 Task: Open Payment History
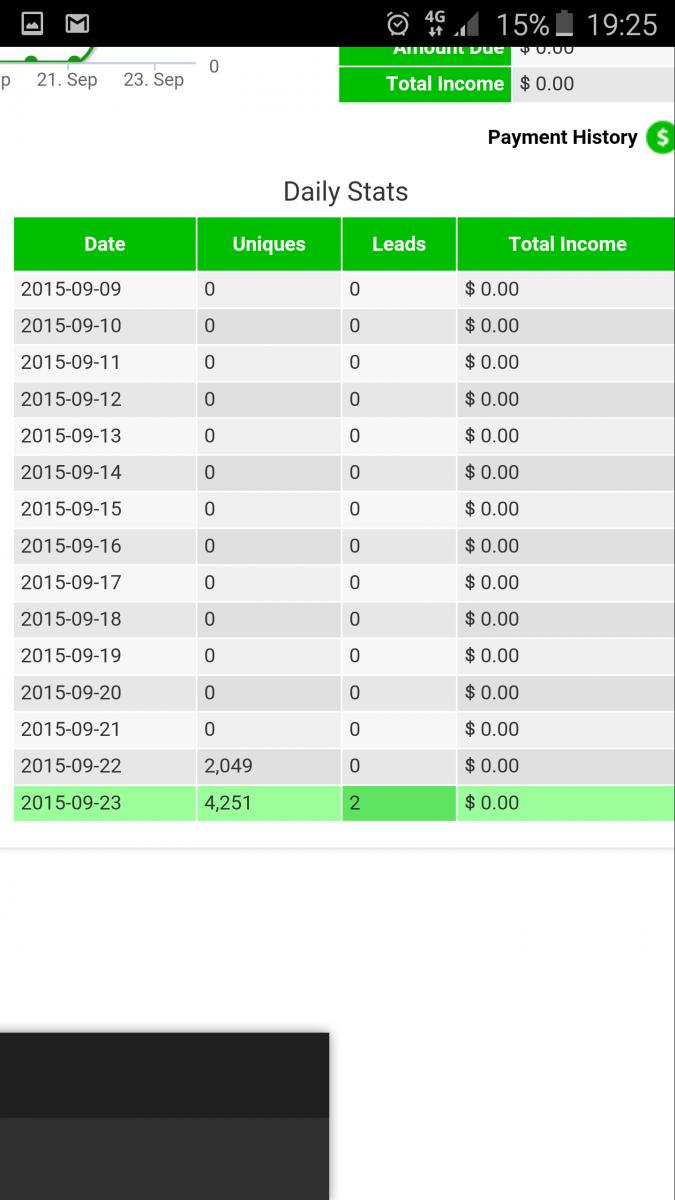tap(563, 138)
